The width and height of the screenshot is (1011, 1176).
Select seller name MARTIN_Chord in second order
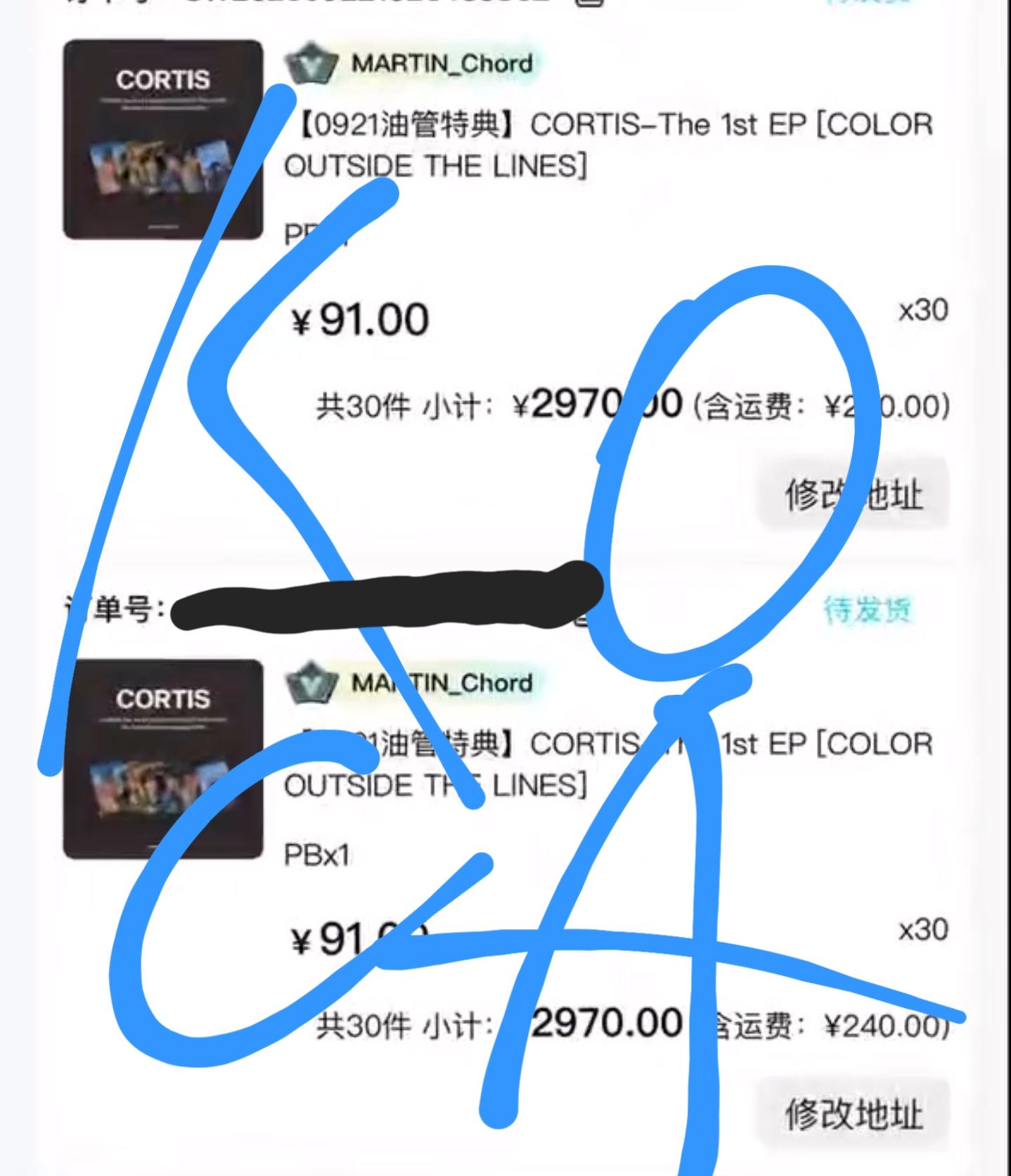[x=443, y=681]
